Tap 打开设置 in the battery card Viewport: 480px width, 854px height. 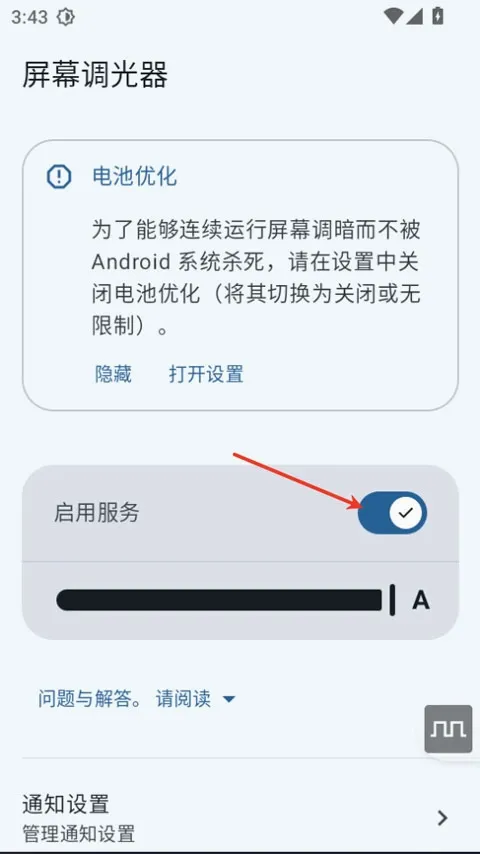coord(206,374)
